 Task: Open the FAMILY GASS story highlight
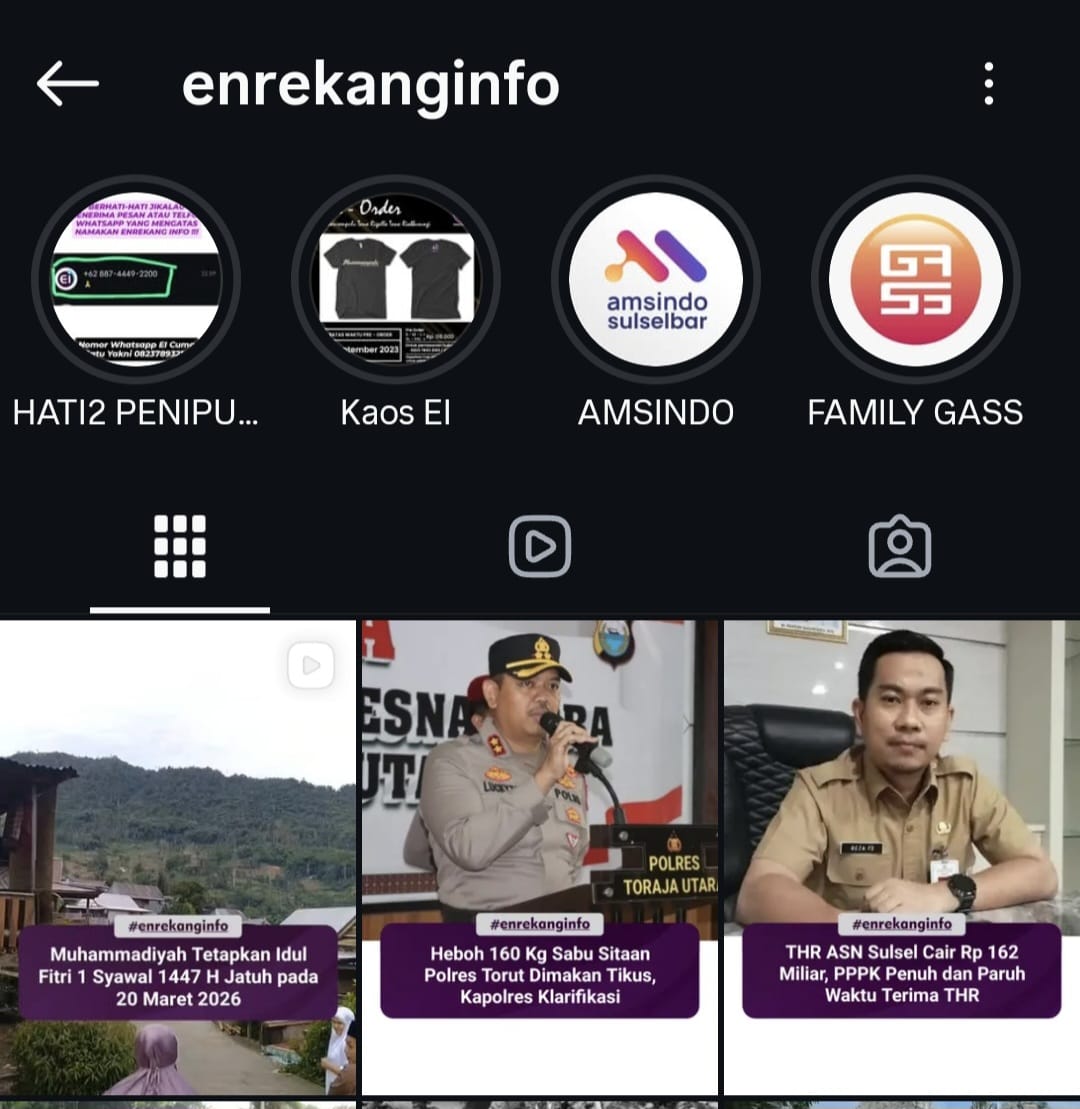coord(915,280)
